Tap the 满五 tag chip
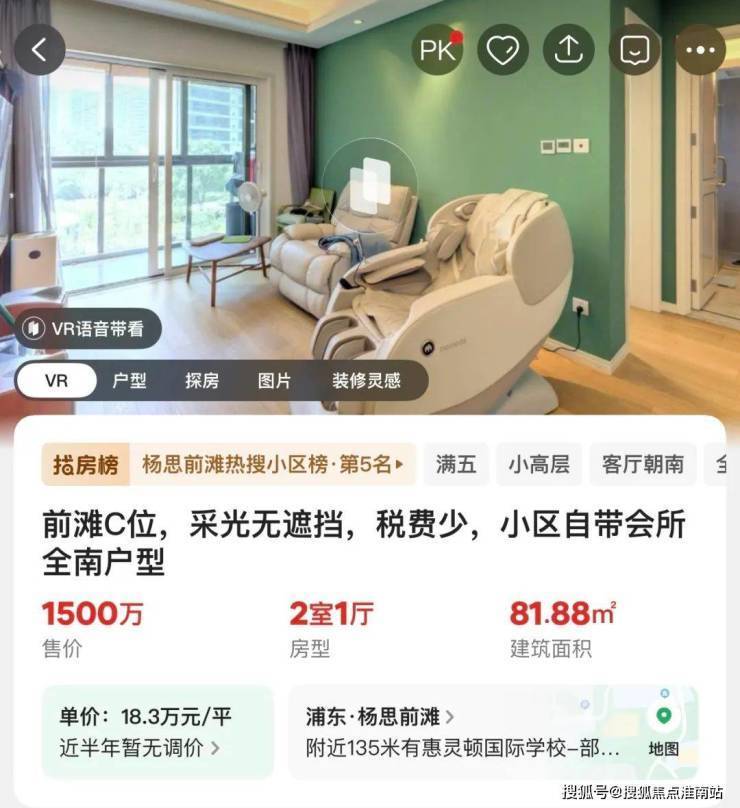 click(x=455, y=464)
